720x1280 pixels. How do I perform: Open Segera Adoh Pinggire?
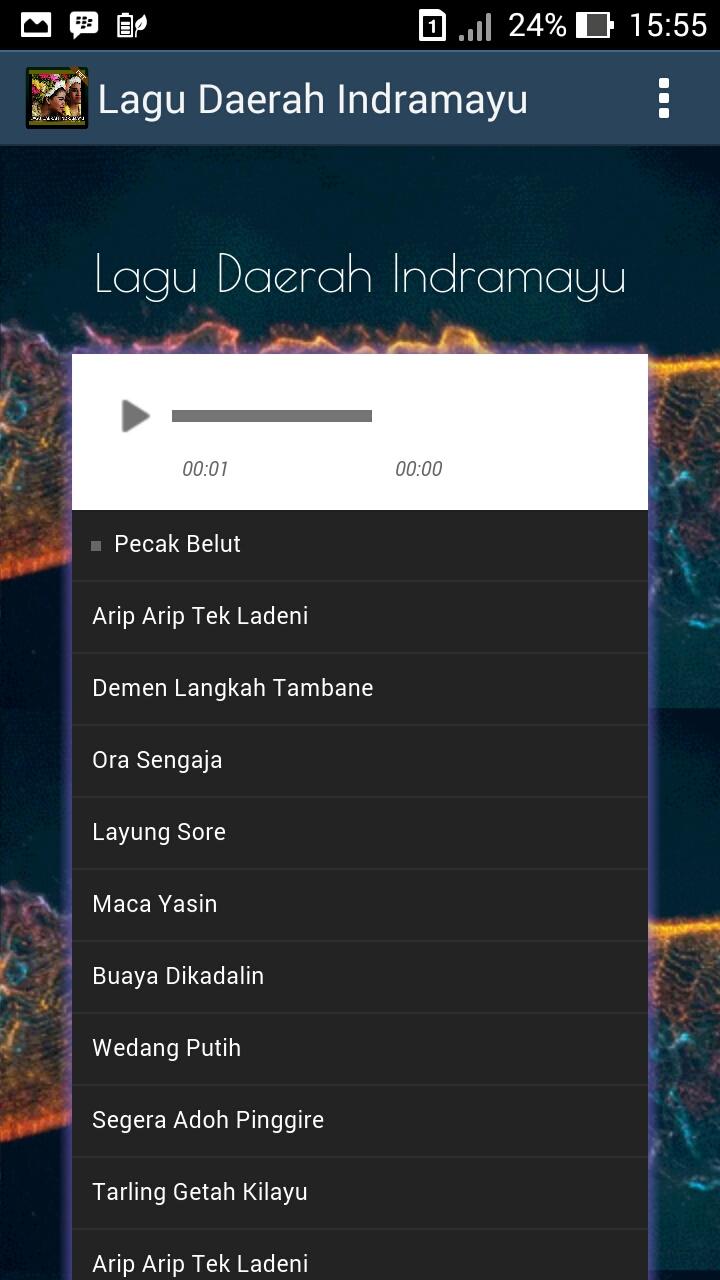208,1120
